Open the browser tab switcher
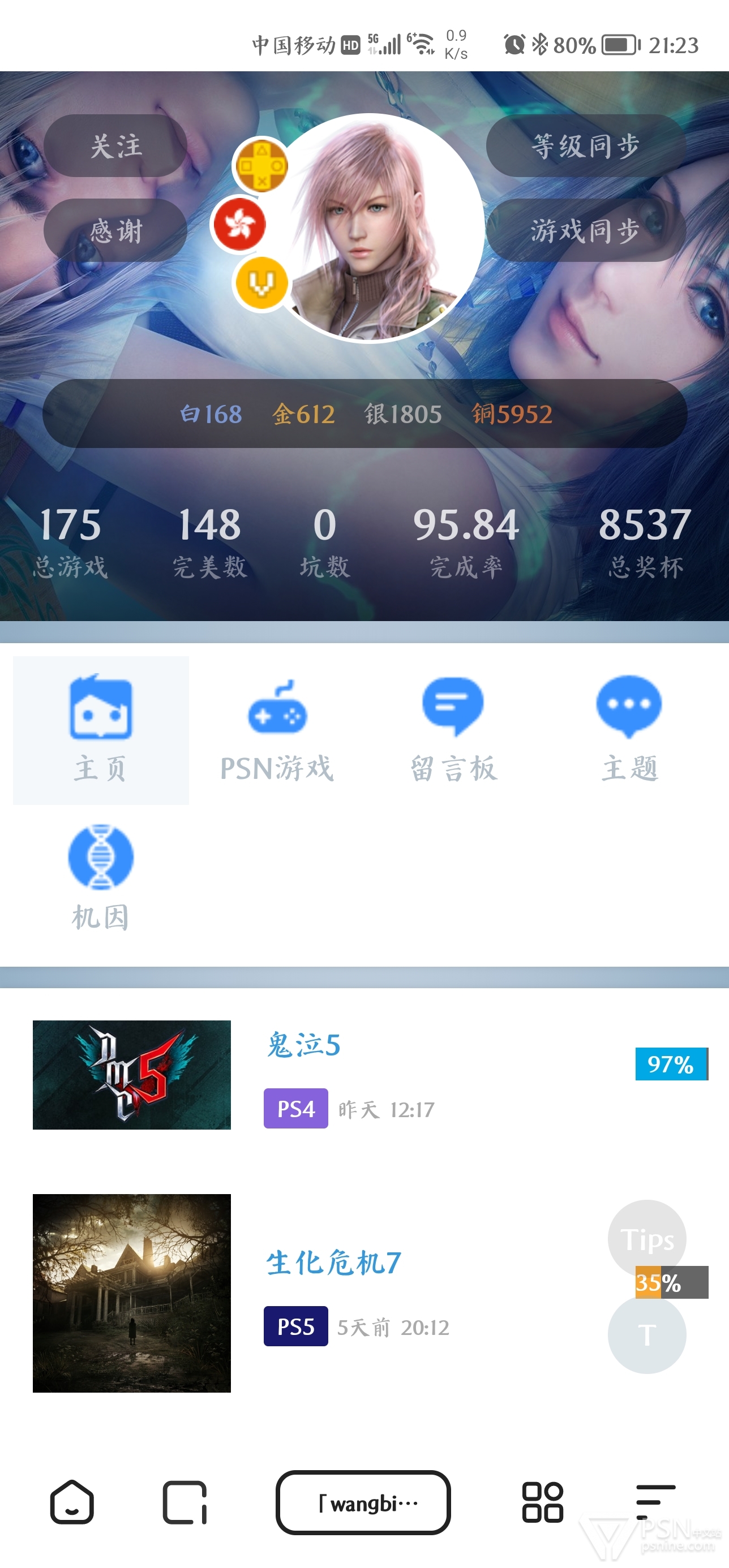This screenshot has height=1568, width=729. (x=185, y=1502)
